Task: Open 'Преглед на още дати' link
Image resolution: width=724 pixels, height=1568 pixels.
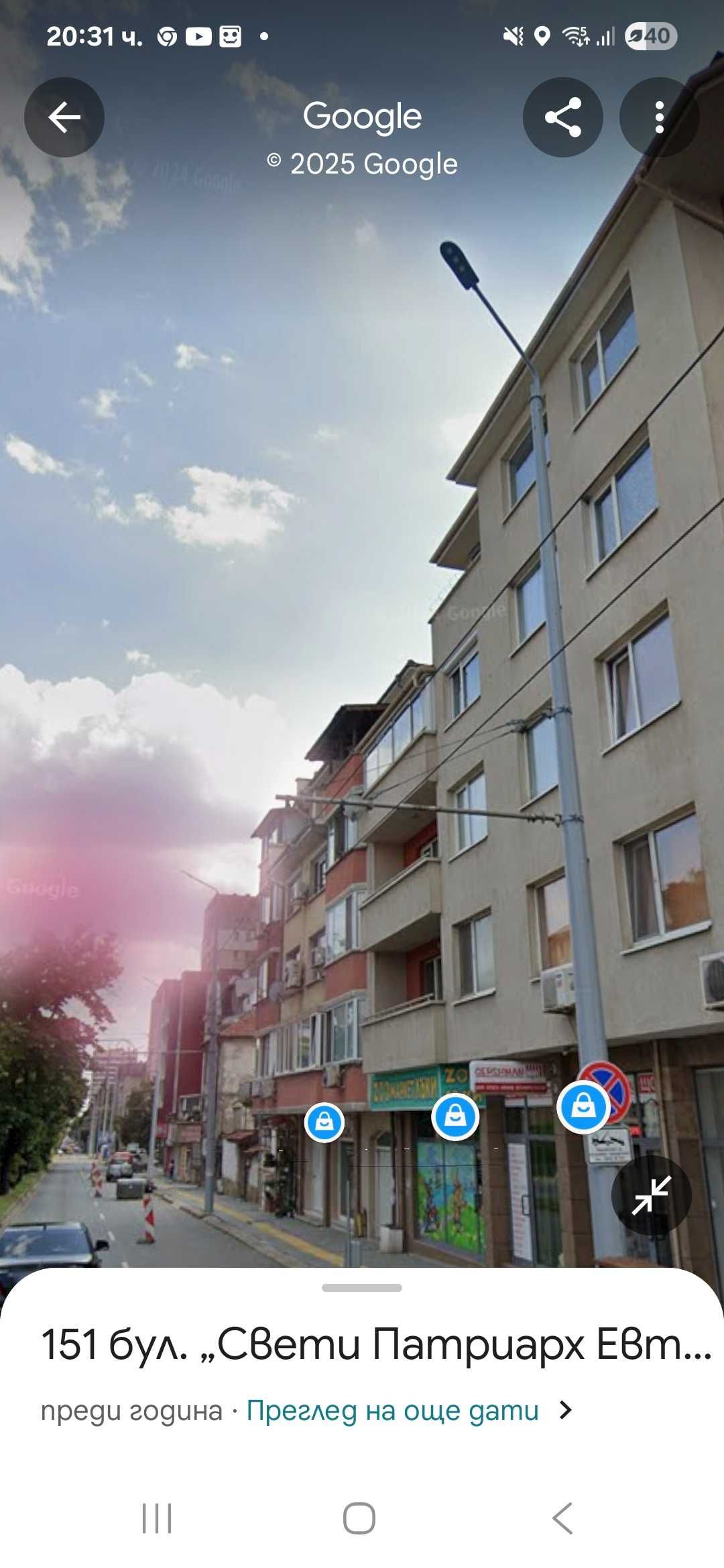Action: (x=393, y=1411)
